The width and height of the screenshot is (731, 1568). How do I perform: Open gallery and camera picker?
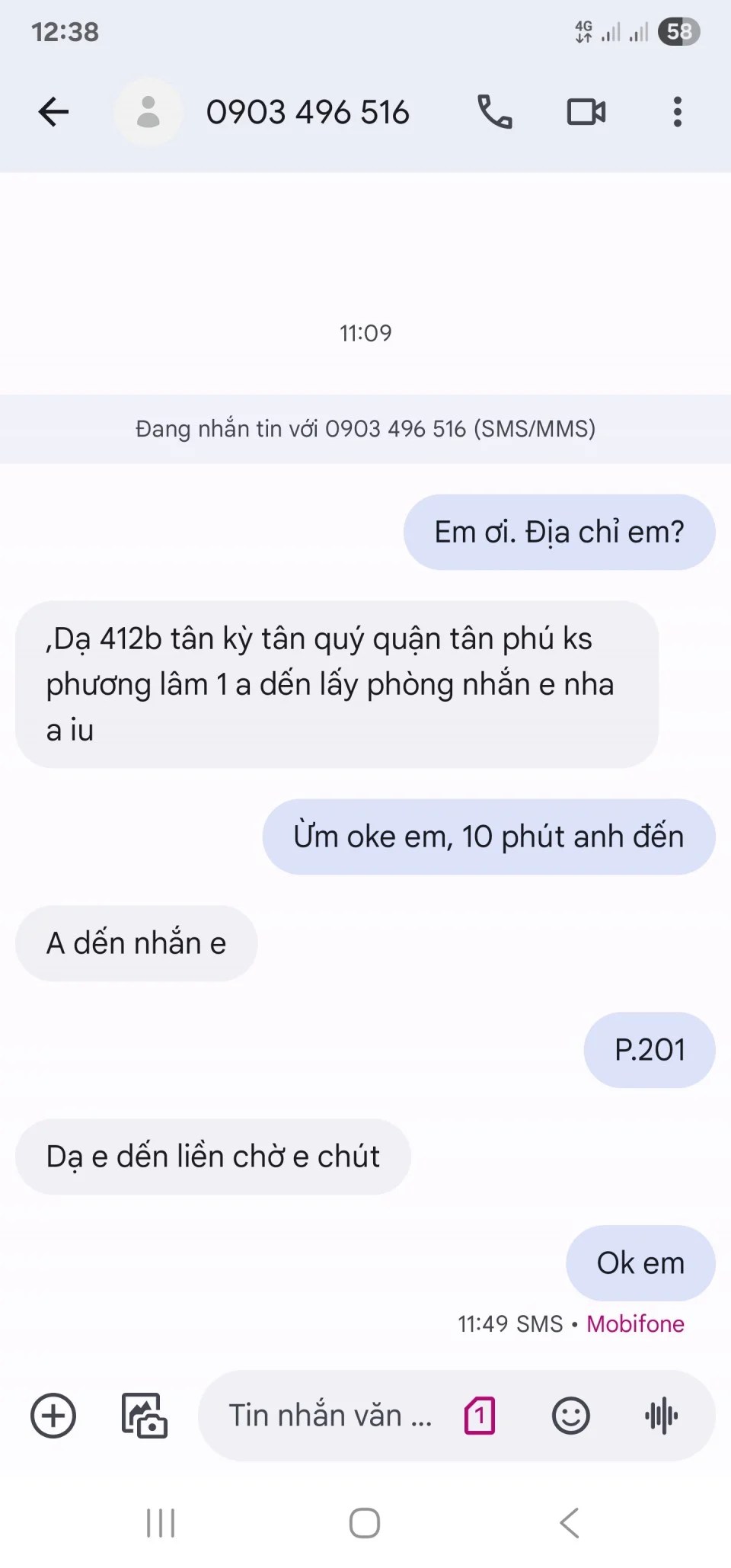145,1416
